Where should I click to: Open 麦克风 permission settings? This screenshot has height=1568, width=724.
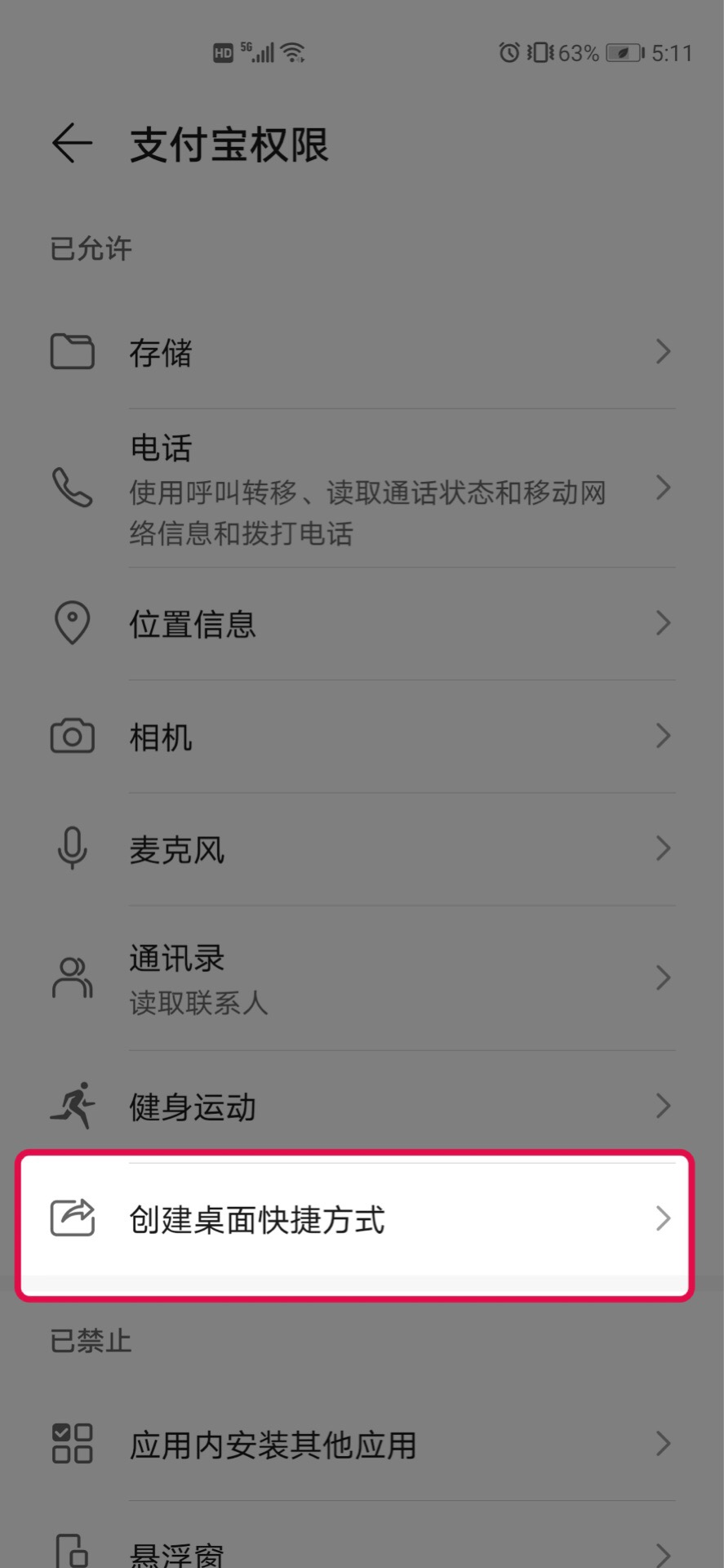click(359, 849)
